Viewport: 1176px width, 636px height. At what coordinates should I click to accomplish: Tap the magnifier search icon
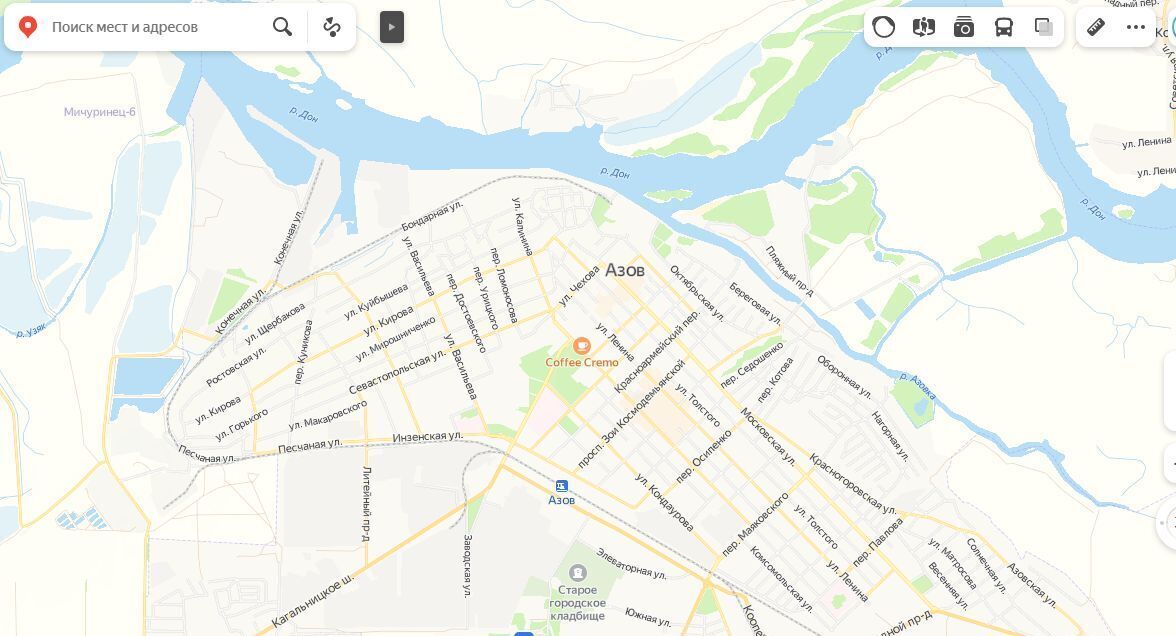click(283, 27)
